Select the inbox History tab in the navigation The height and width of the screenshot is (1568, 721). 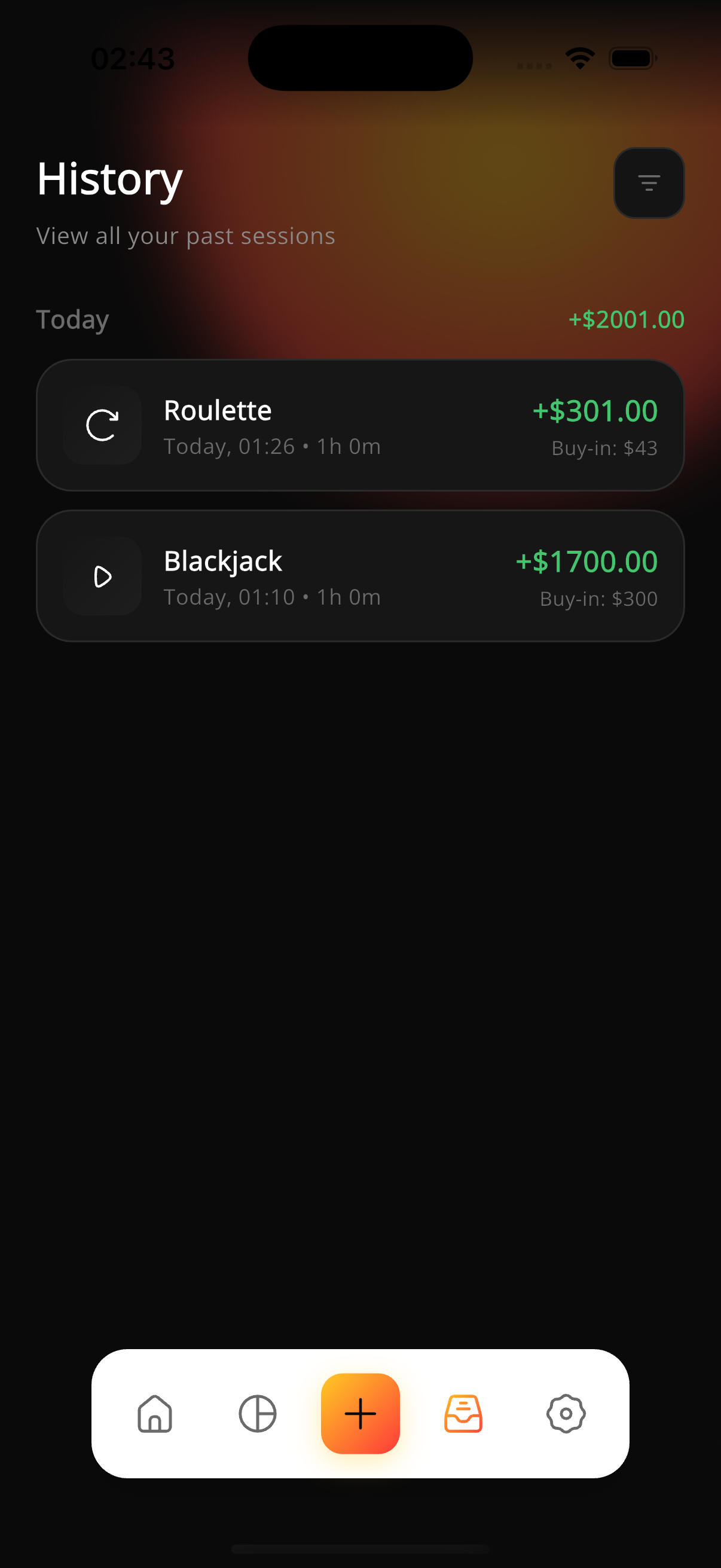(464, 1413)
